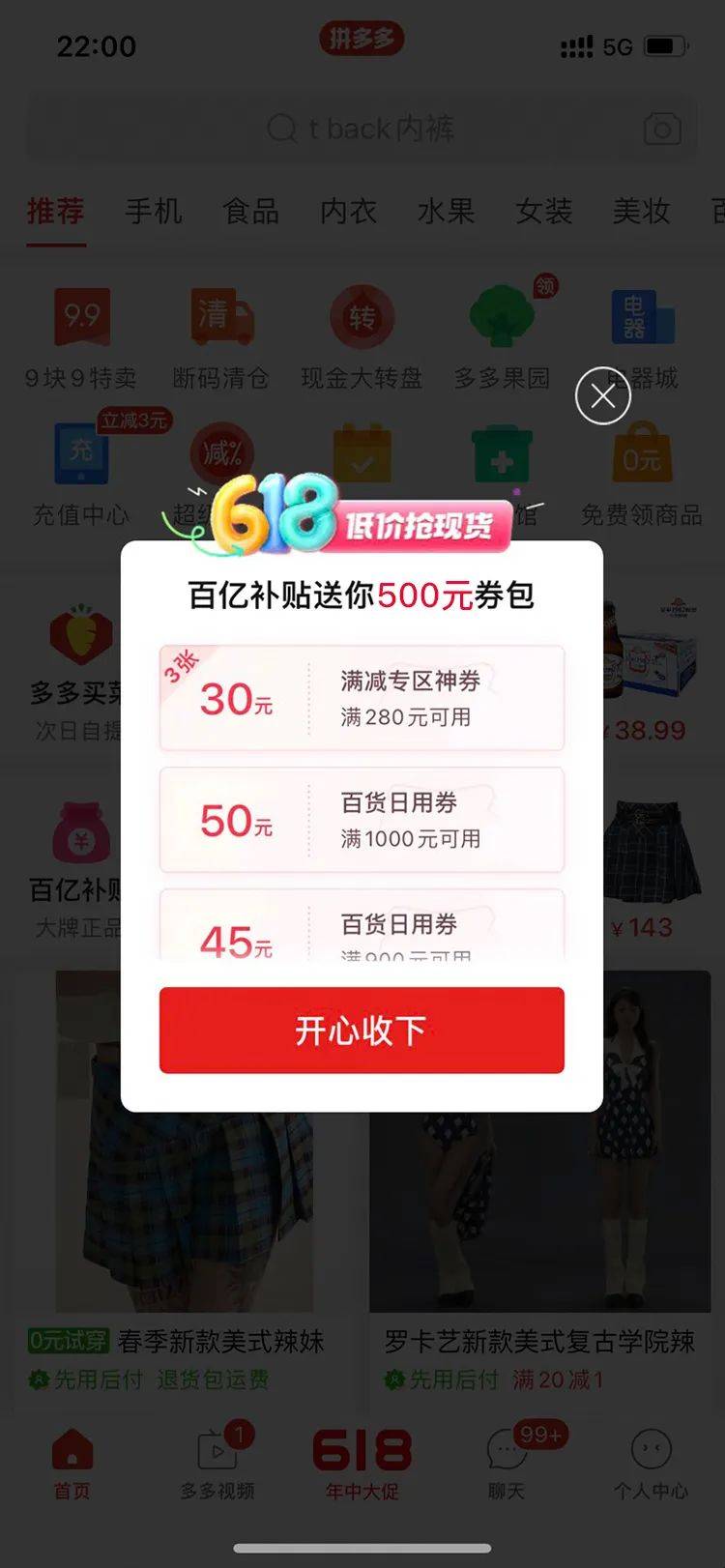Dismiss the coupon popup with the X

point(601,396)
